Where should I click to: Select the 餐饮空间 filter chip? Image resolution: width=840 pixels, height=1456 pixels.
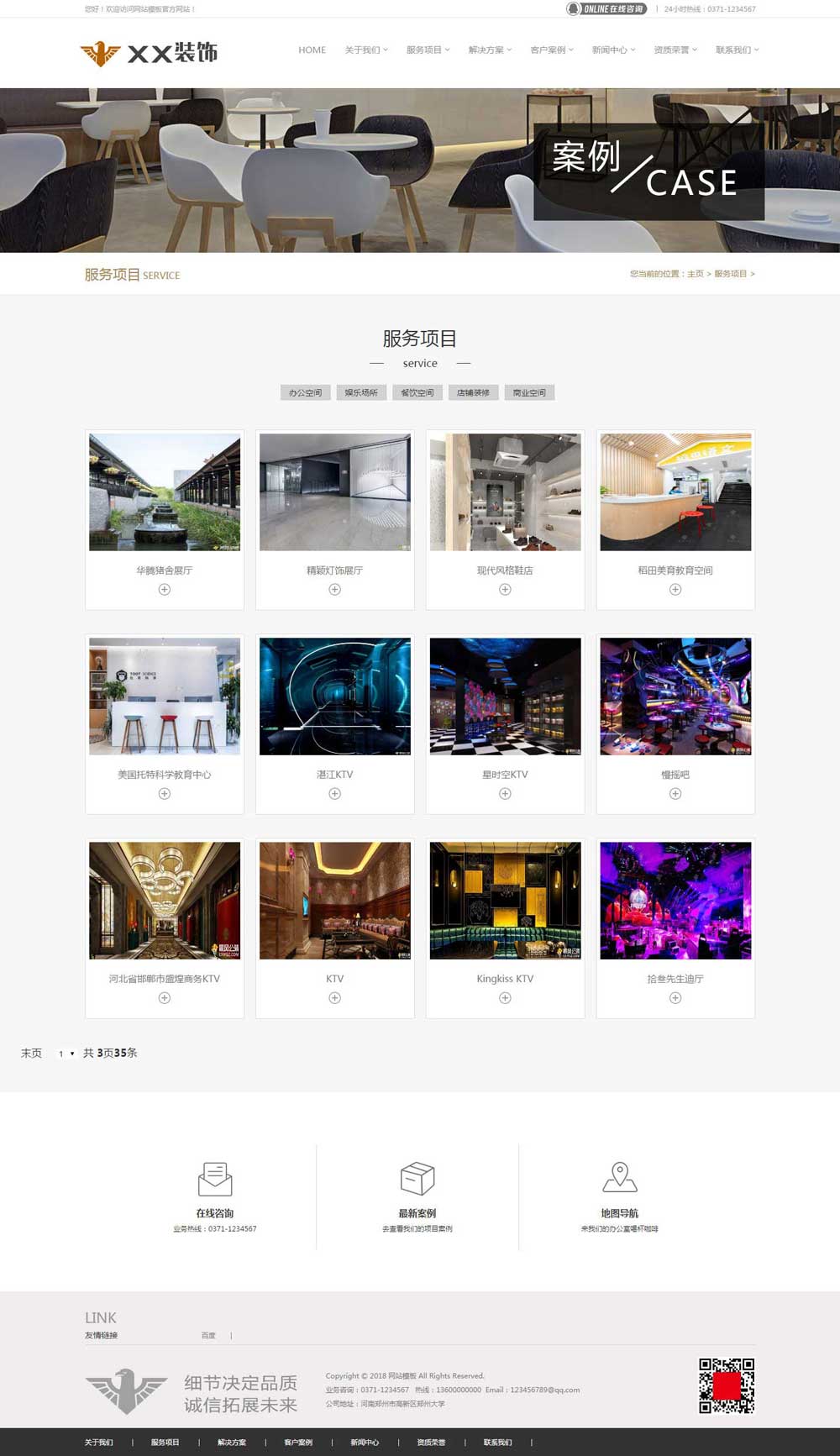tap(417, 392)
